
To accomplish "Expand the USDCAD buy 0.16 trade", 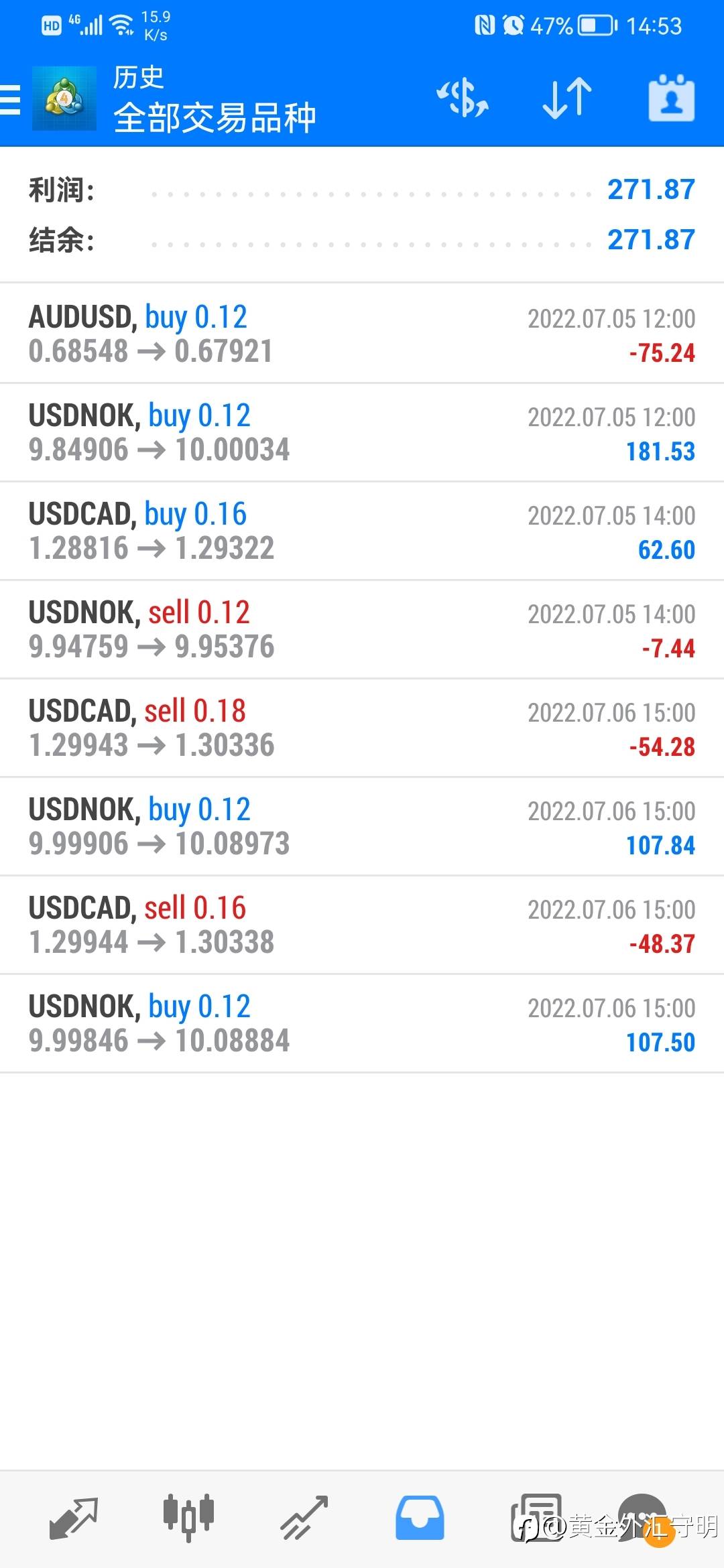I will (362, 531).
